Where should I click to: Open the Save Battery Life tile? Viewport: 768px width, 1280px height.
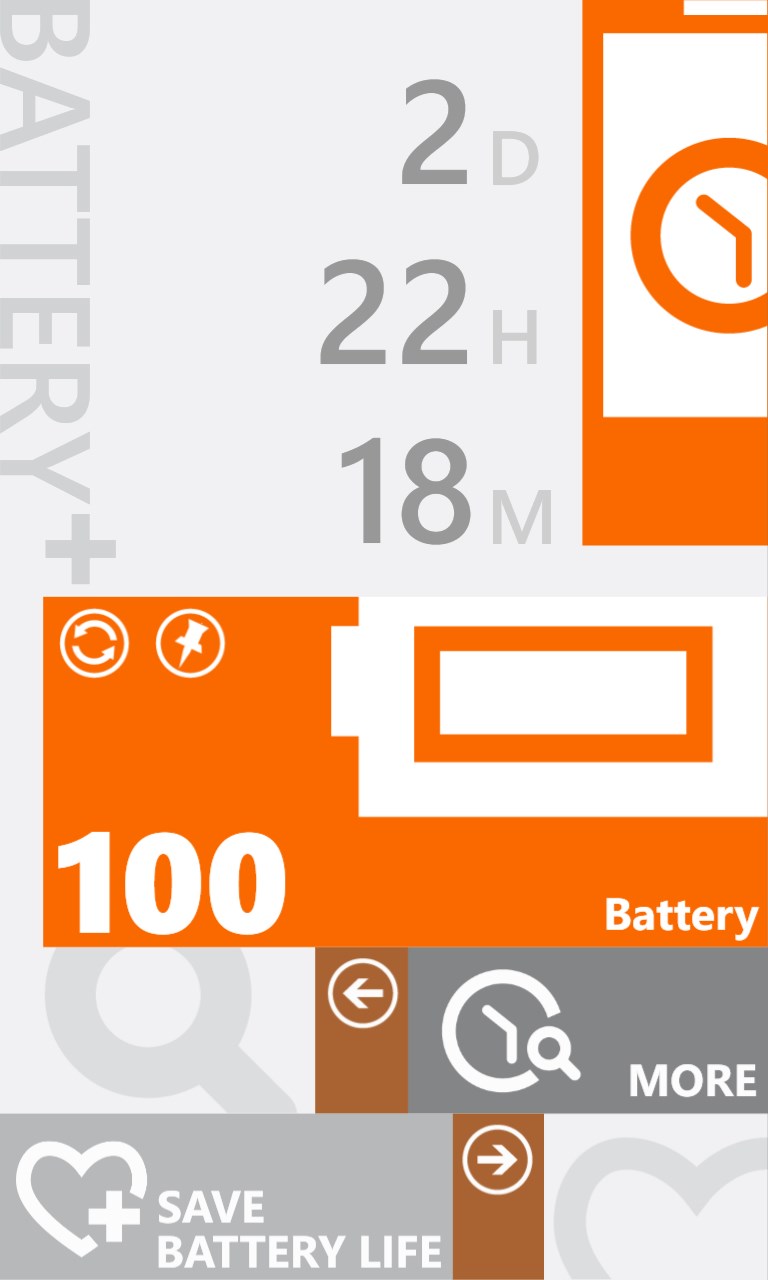click(x=225, y=1197)
